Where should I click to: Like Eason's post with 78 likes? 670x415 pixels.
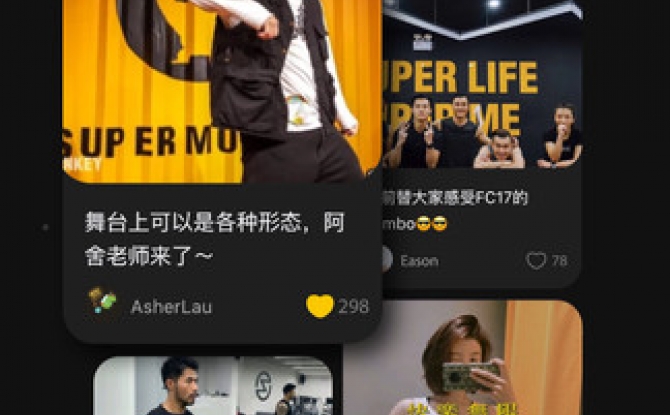tap(537, 261)
